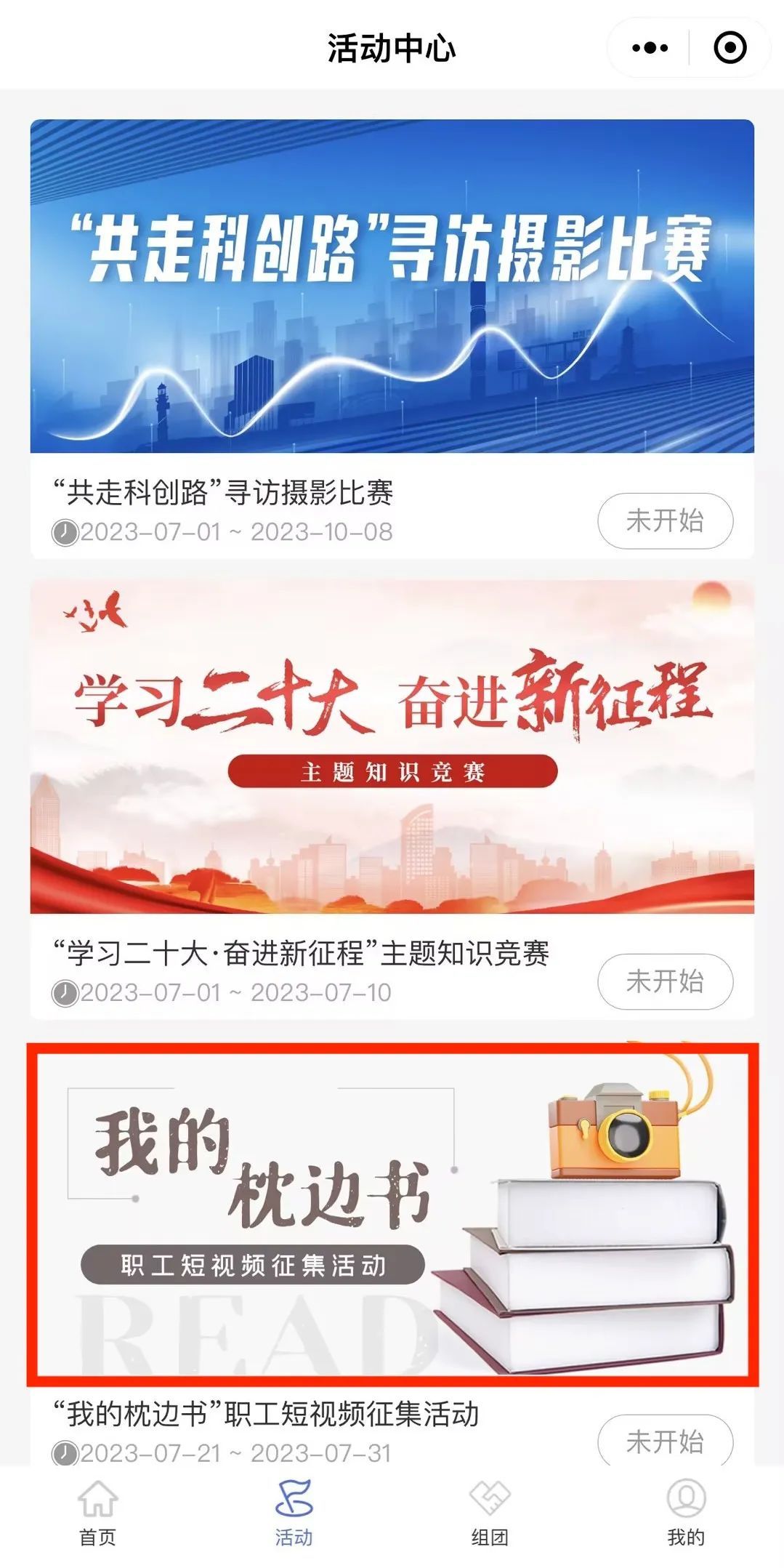Open the mini program more options menu

tap(649, 49)
